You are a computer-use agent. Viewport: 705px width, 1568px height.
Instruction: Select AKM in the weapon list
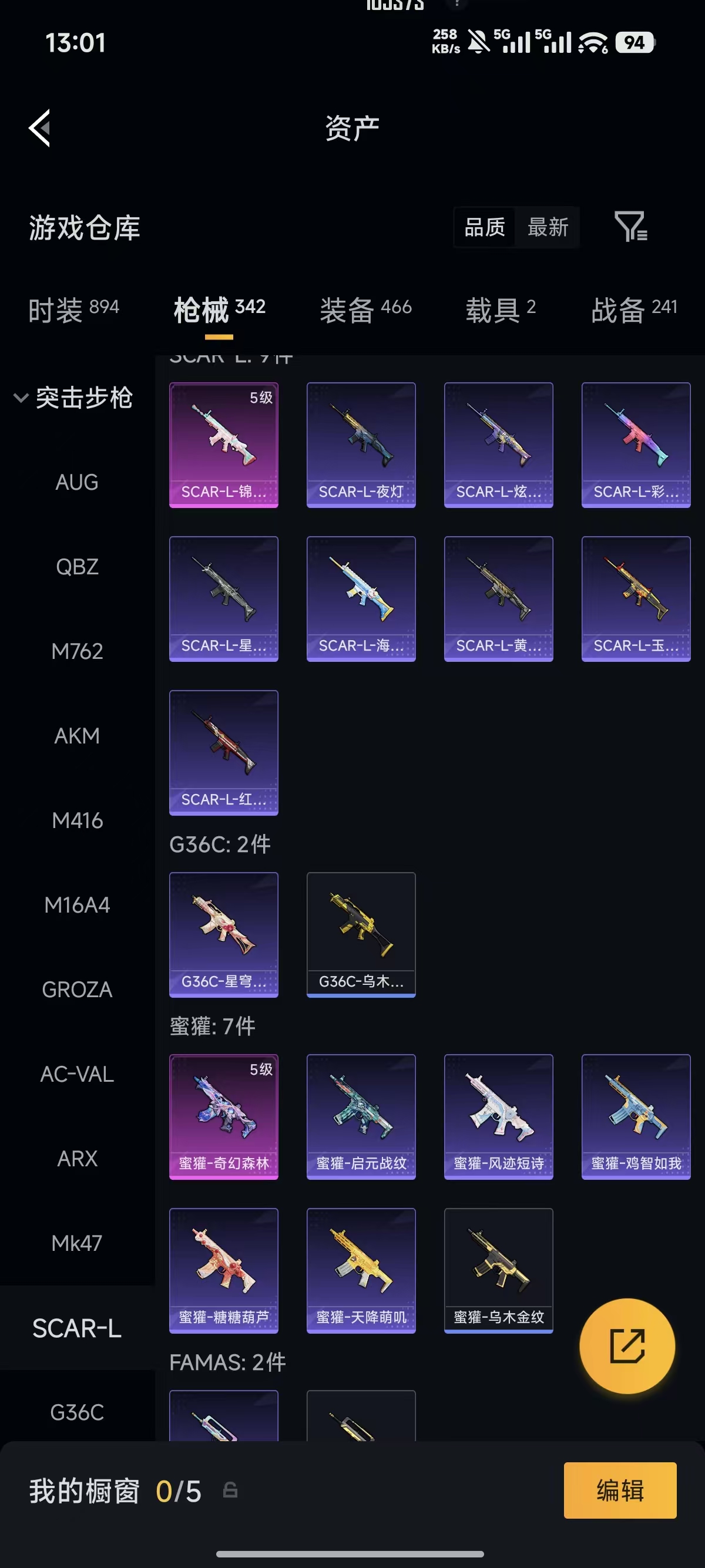click(77, 736)
